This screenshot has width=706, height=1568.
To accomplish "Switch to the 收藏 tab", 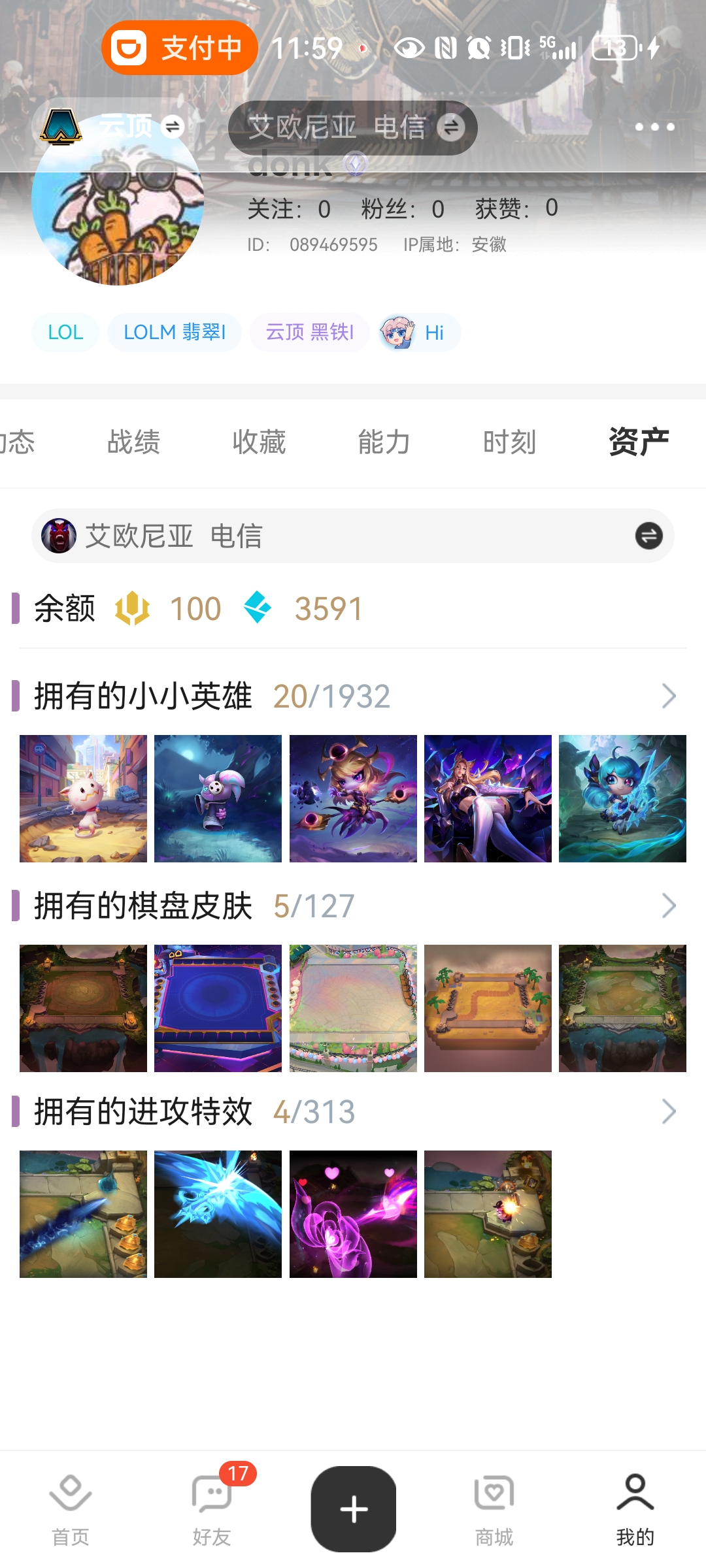I will [259, 442].
